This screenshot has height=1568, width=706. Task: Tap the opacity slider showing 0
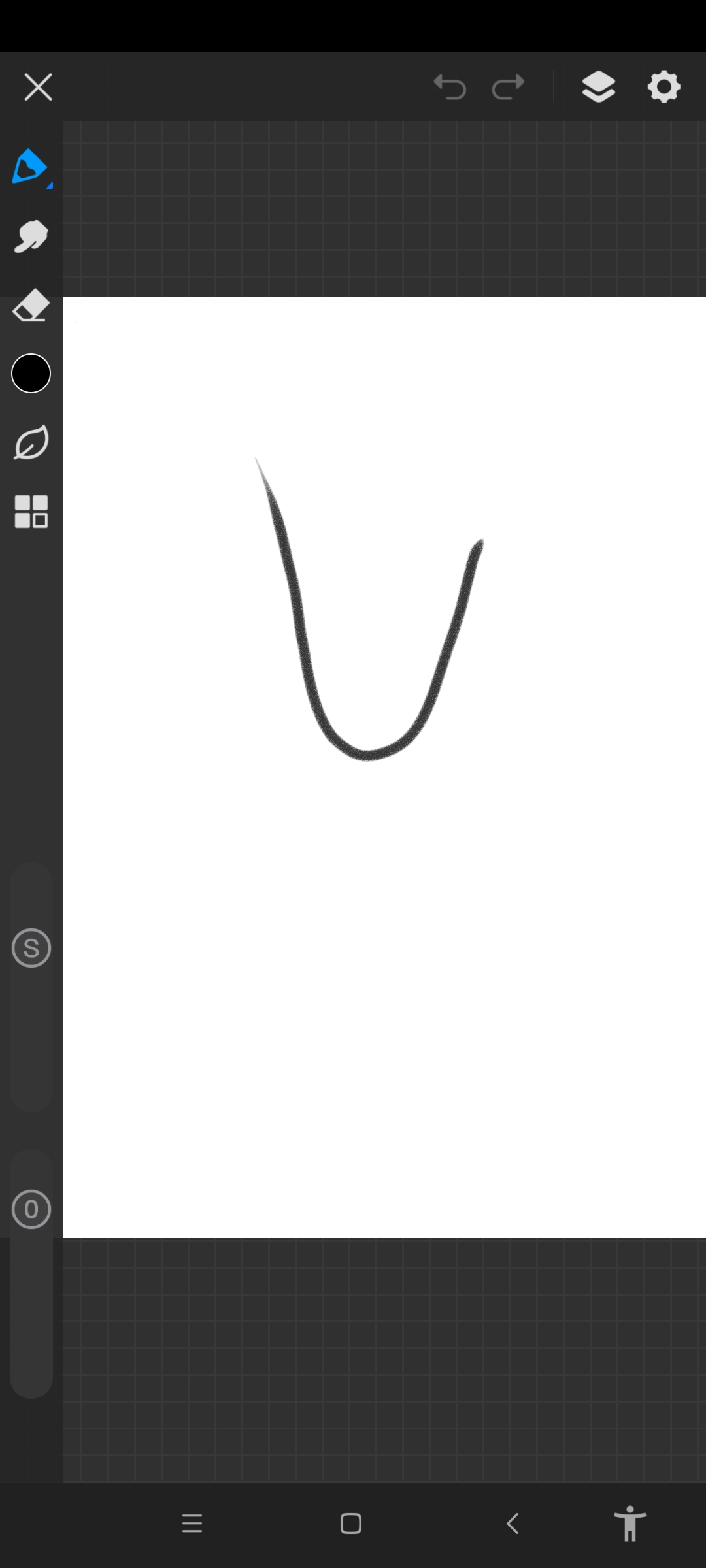pos(31,1209)
